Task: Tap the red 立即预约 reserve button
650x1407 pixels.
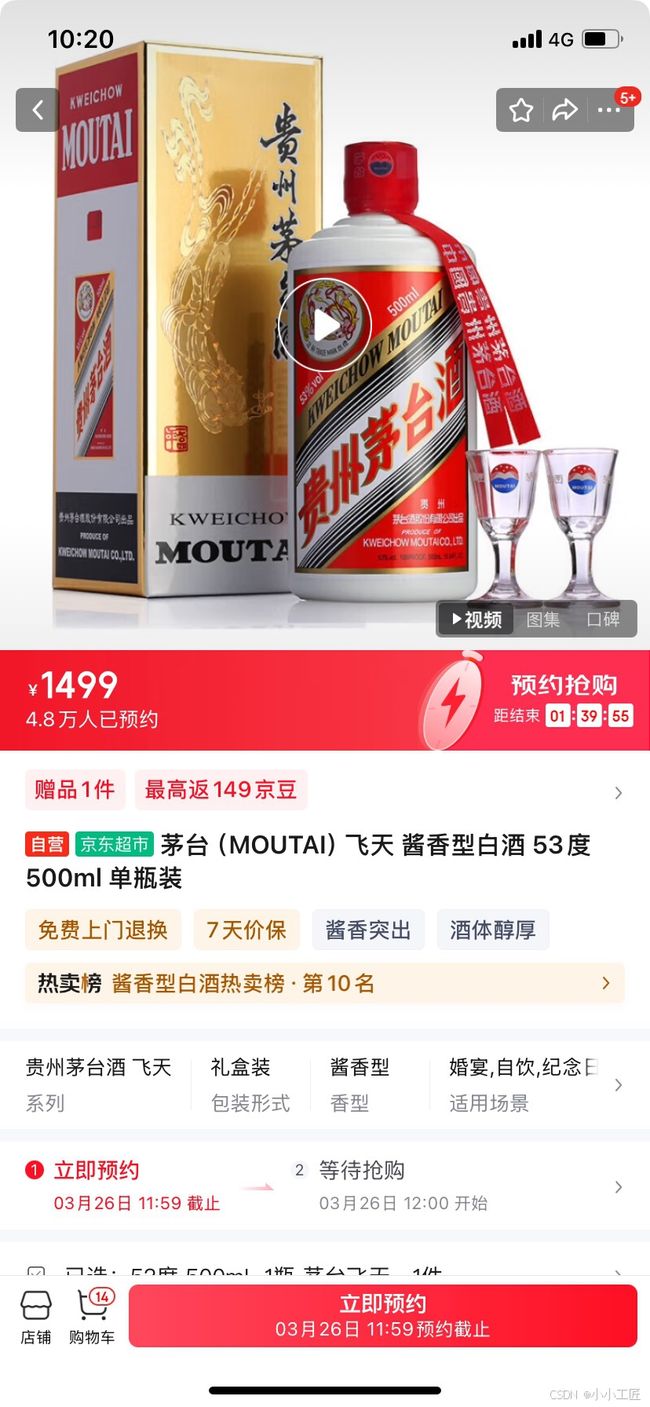Action: tap(383, 1316)
